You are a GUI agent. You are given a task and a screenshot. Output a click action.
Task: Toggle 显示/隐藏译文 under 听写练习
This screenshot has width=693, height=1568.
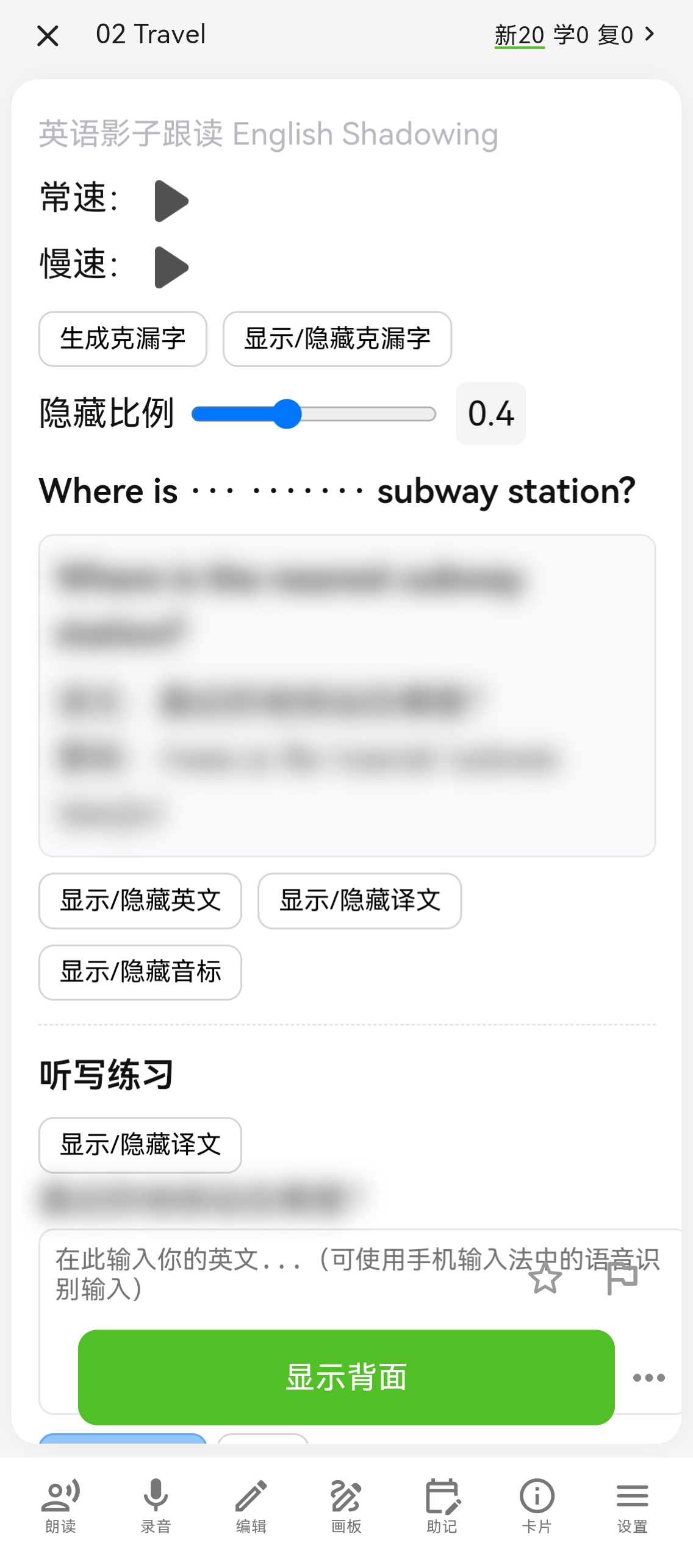click(140, 1145)
